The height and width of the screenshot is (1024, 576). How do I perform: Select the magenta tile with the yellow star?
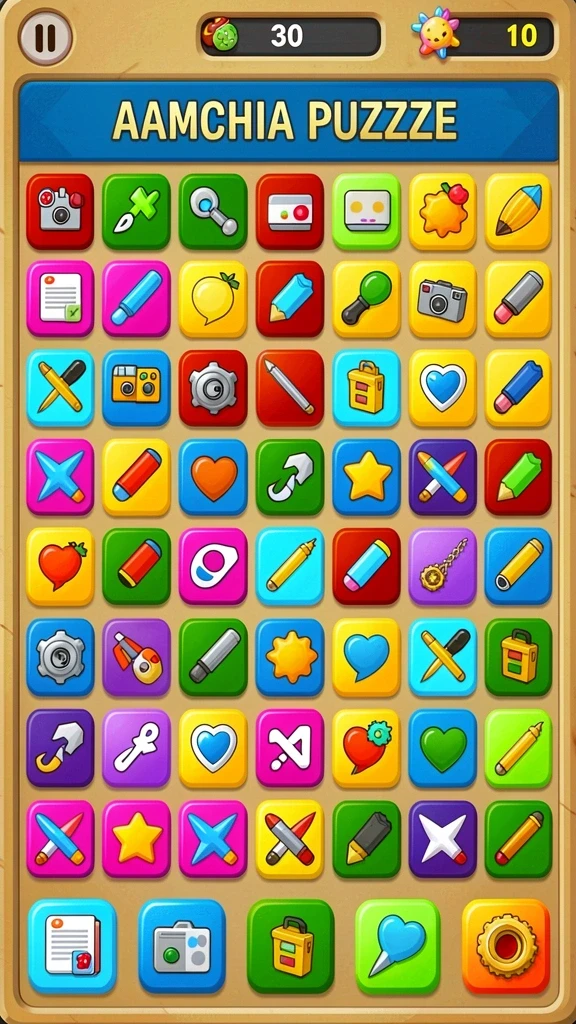point(136,839)
